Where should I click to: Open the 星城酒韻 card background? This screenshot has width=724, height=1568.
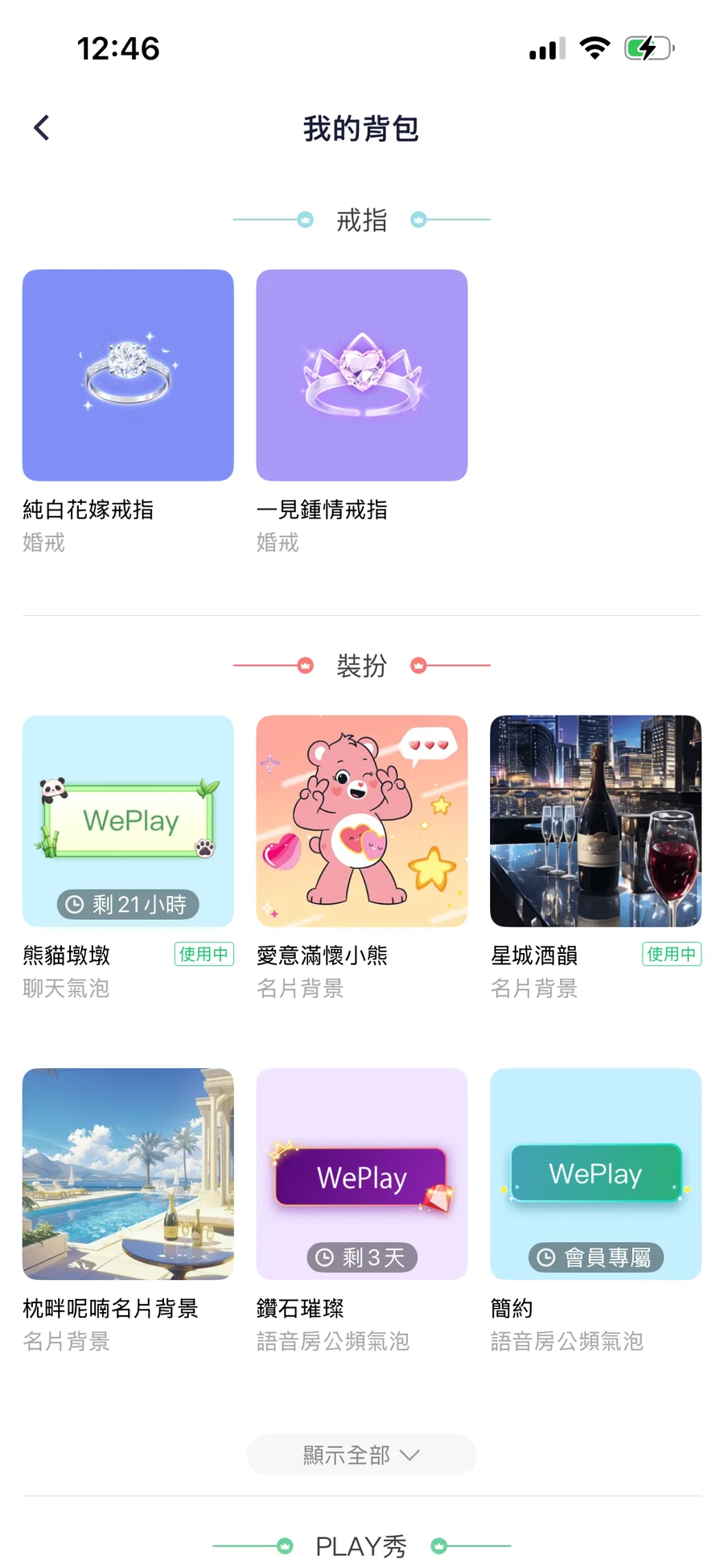pos(595,820)
